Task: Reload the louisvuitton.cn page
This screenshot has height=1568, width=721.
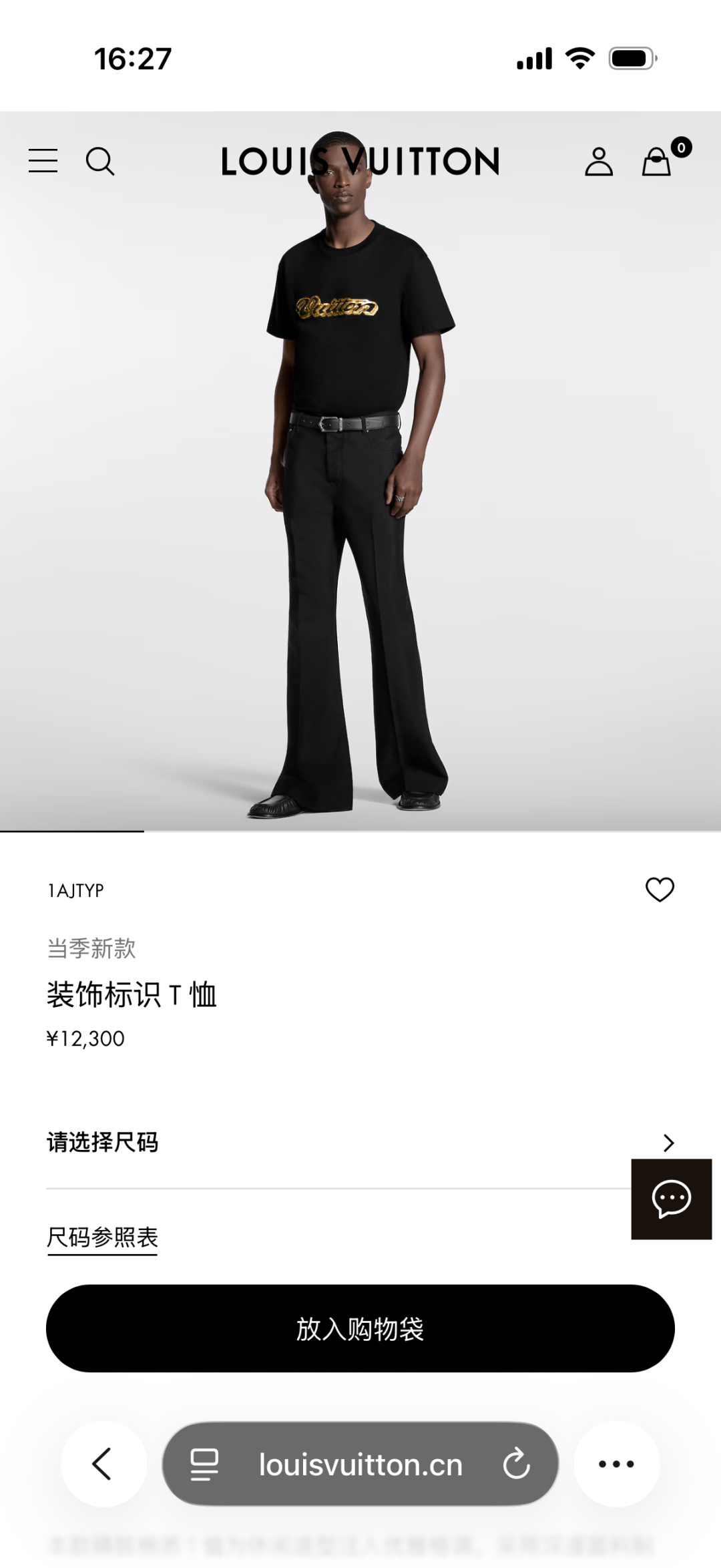Action: pyautogui.click(x=516, y=1464)
